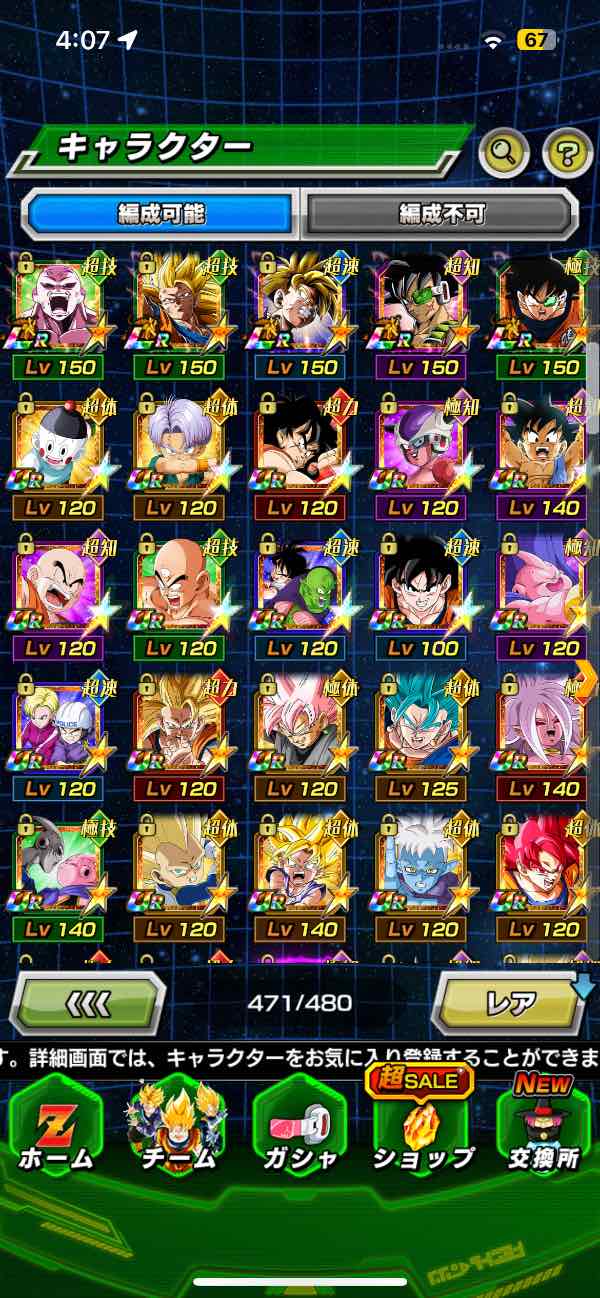Open the チーム menu
600x1298 pixels.
(178, 1130)
